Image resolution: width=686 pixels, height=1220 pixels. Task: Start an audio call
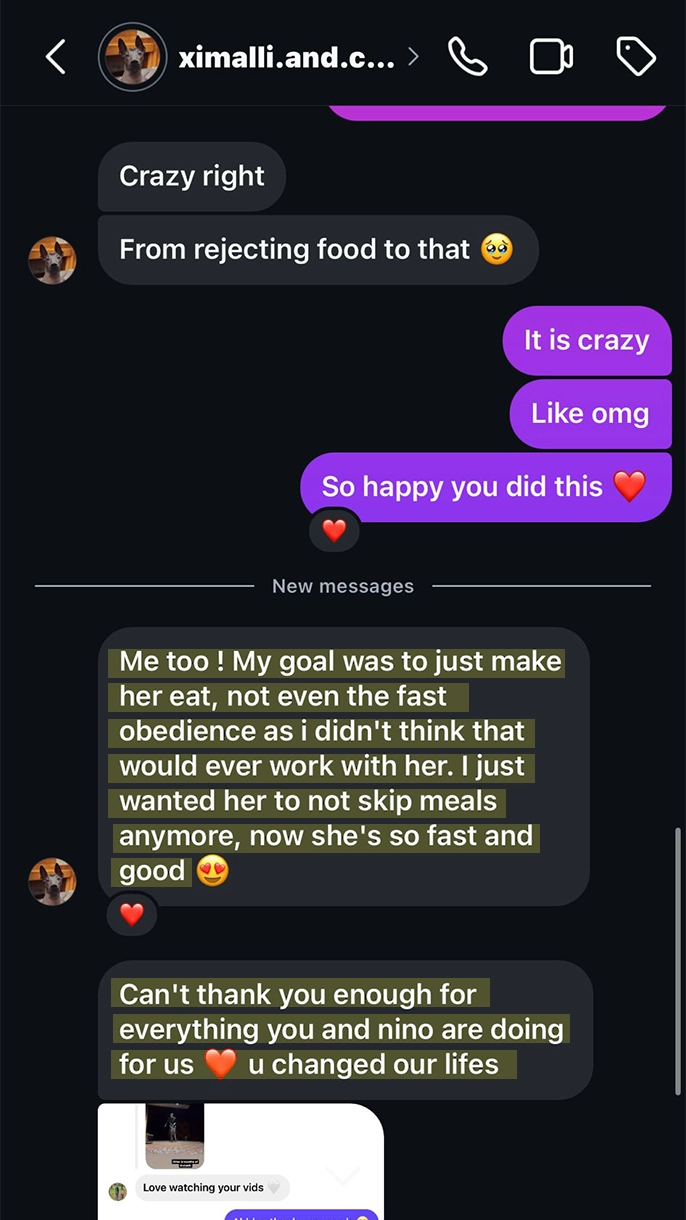(467, 57)
